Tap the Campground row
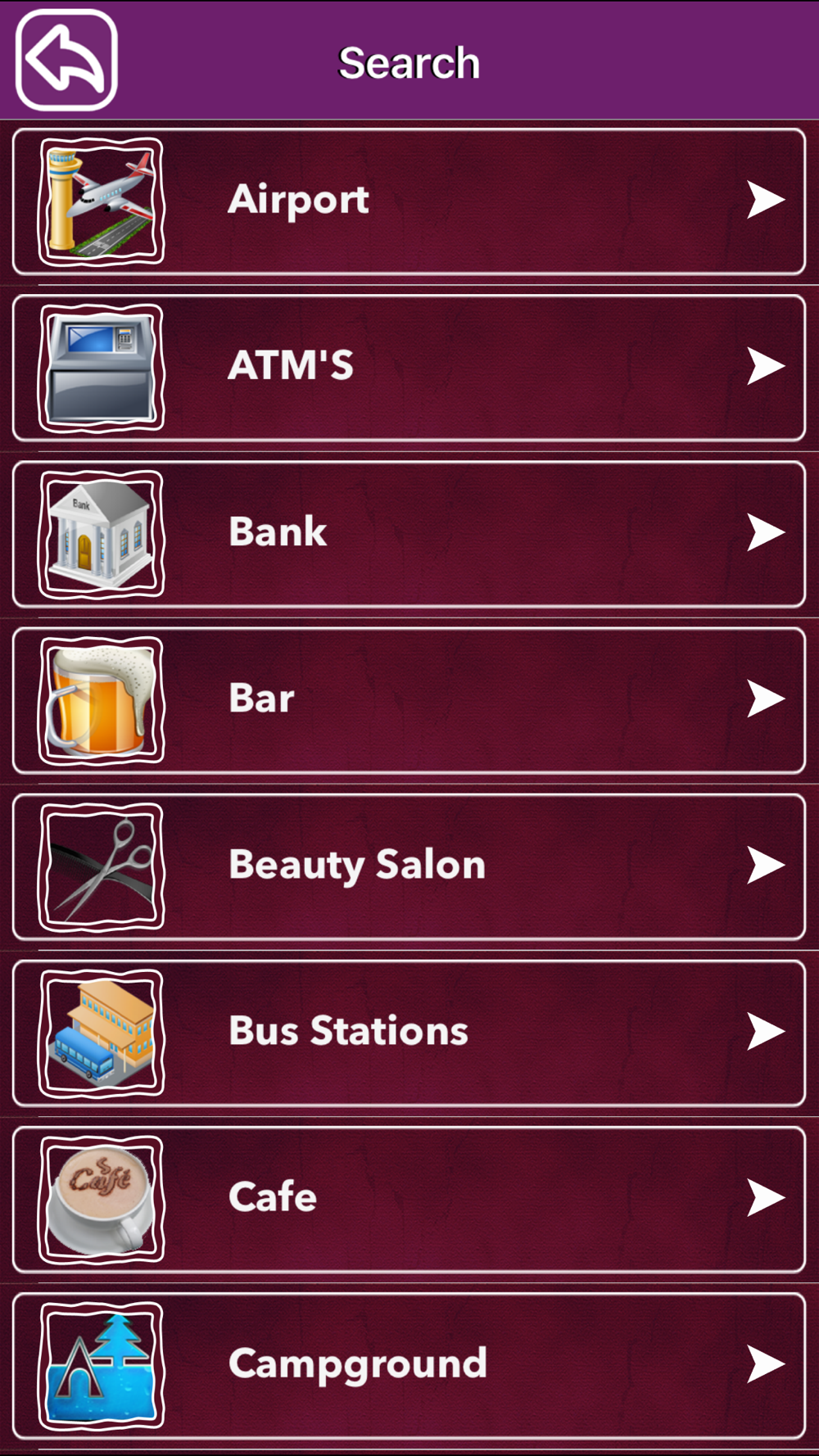The height and width of the screenshot is (1456, 819). point(409,1365)
